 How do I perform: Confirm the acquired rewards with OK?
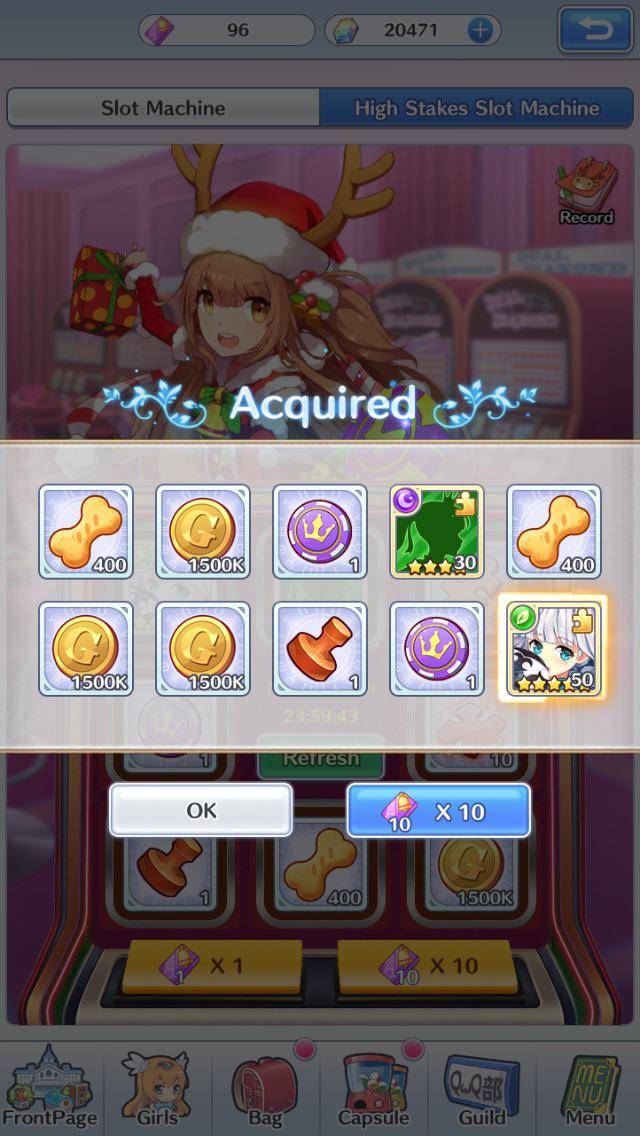[x=201, y=810]
